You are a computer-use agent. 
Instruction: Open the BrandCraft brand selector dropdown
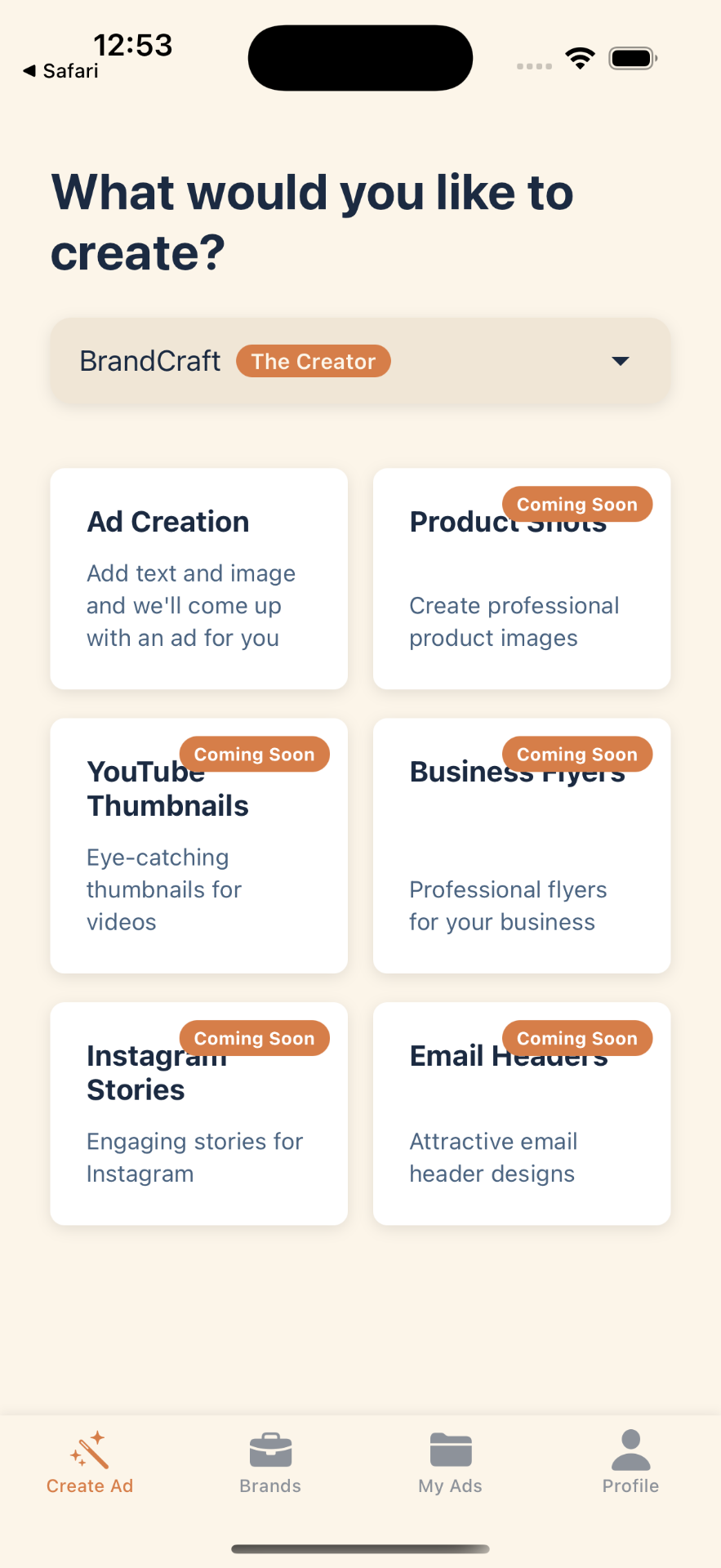(x=360, y=360)
